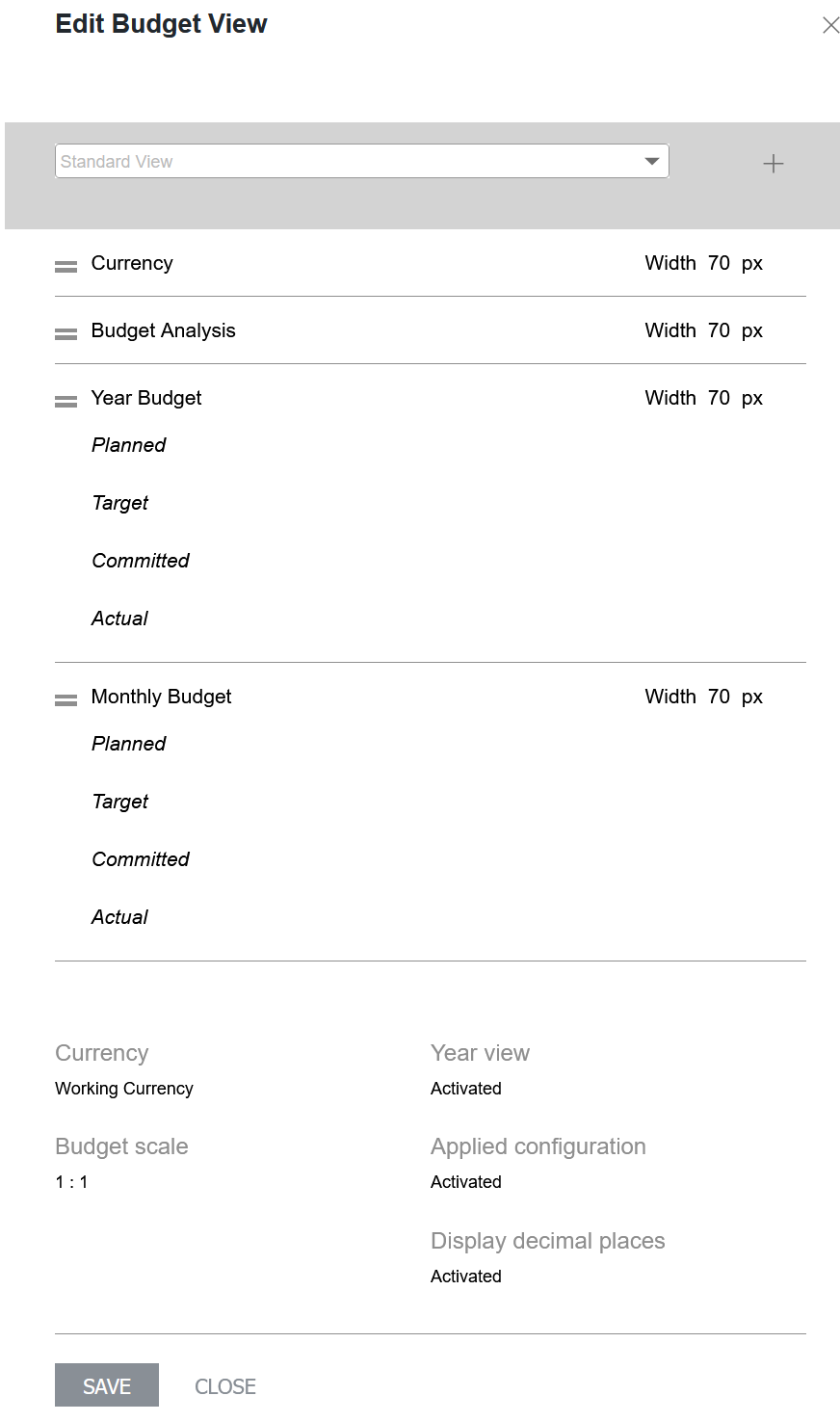840x1422 pixels.
Task: Select Planned under Year Budget
Action: coord(128,445)
